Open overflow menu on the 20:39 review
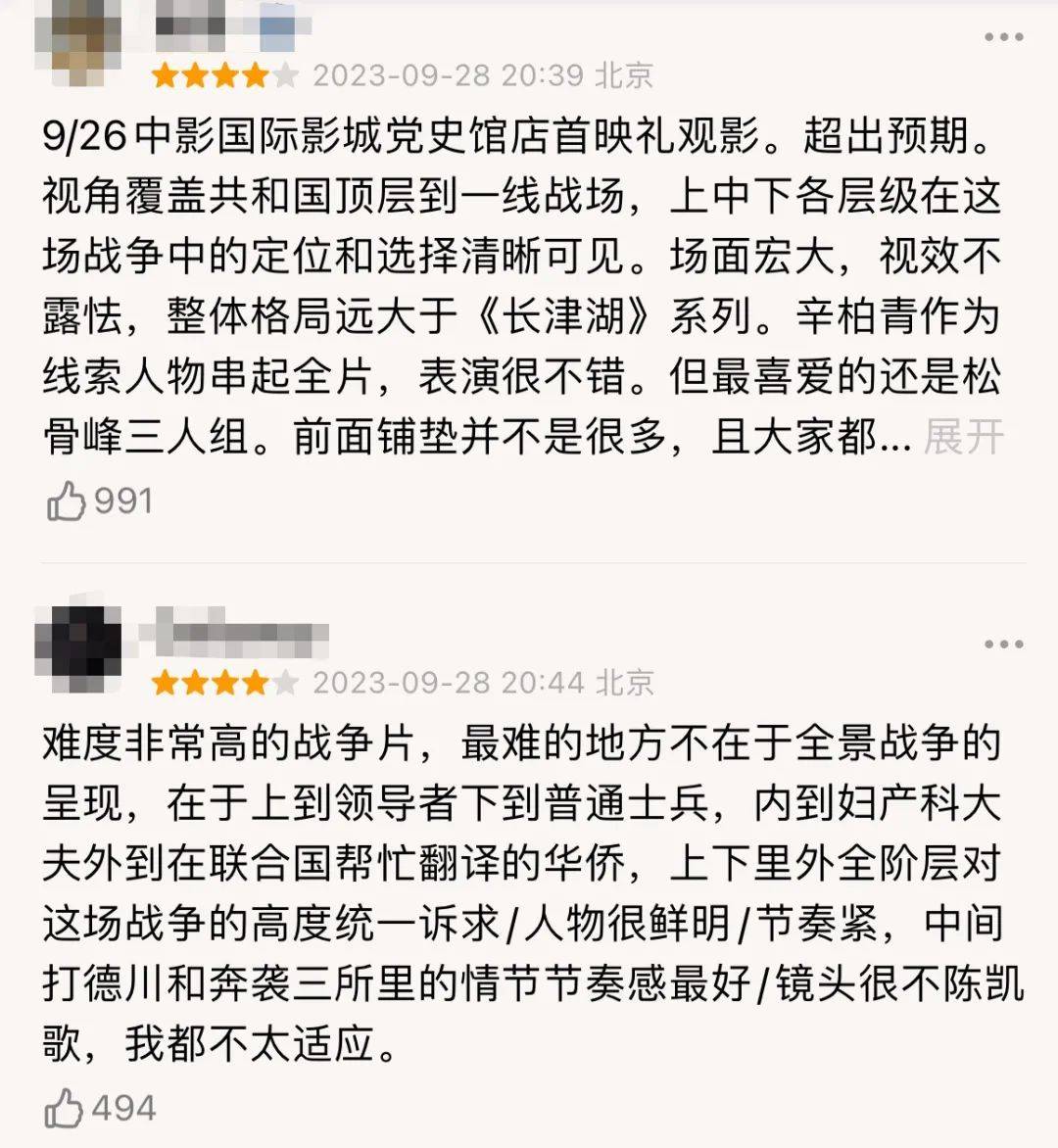The image size is (1058, 1148). point(1004,37)
